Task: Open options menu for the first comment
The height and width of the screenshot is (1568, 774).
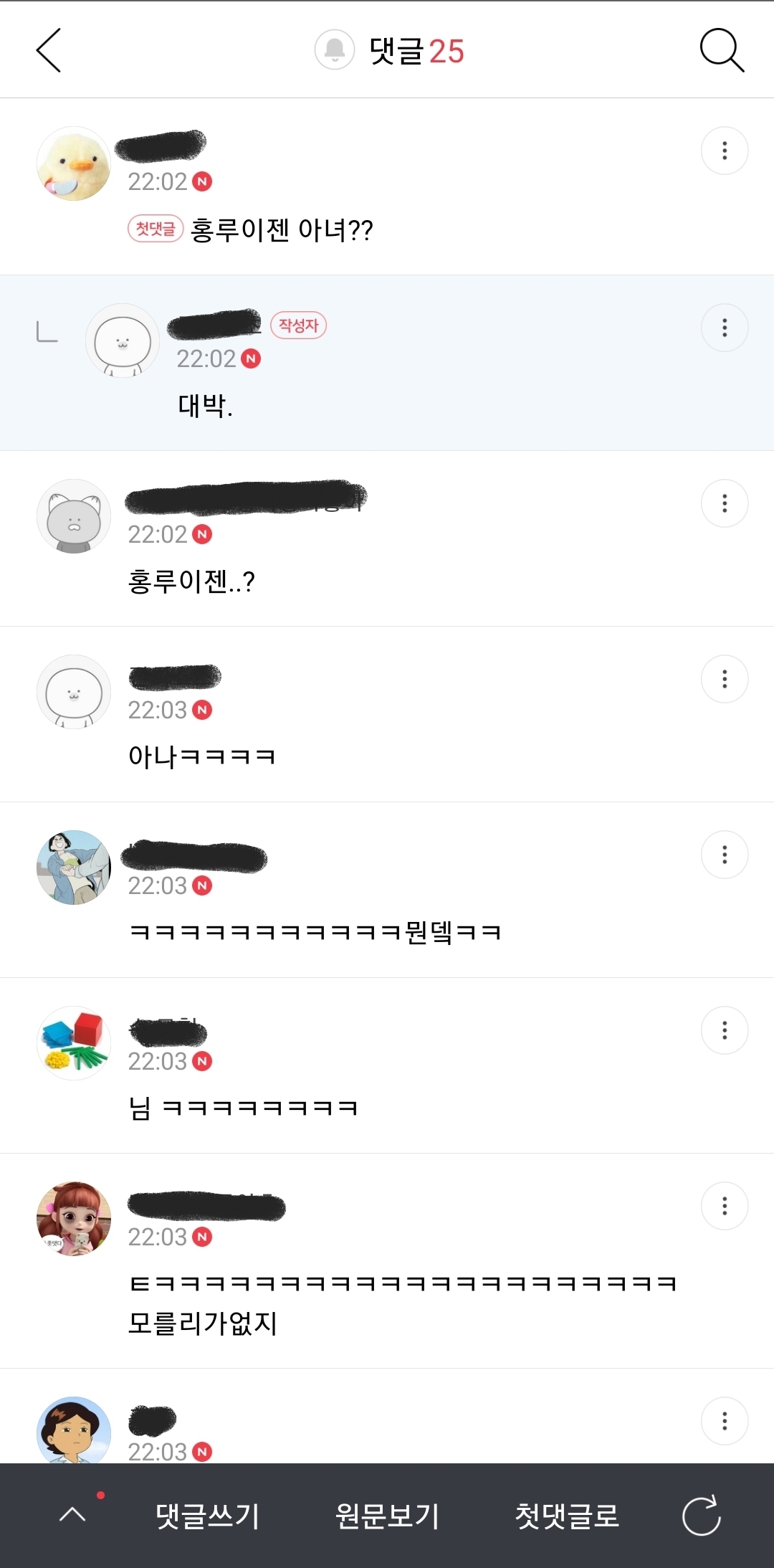Action: point(725,151)
